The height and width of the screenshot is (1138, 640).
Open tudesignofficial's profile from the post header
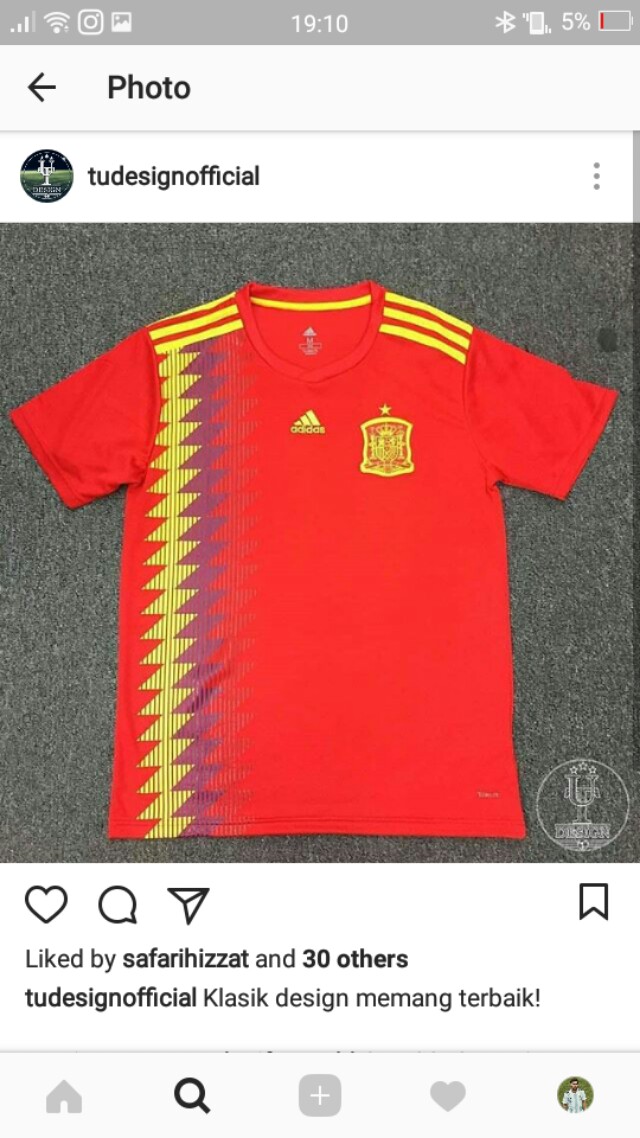click(x=174, y=177)
